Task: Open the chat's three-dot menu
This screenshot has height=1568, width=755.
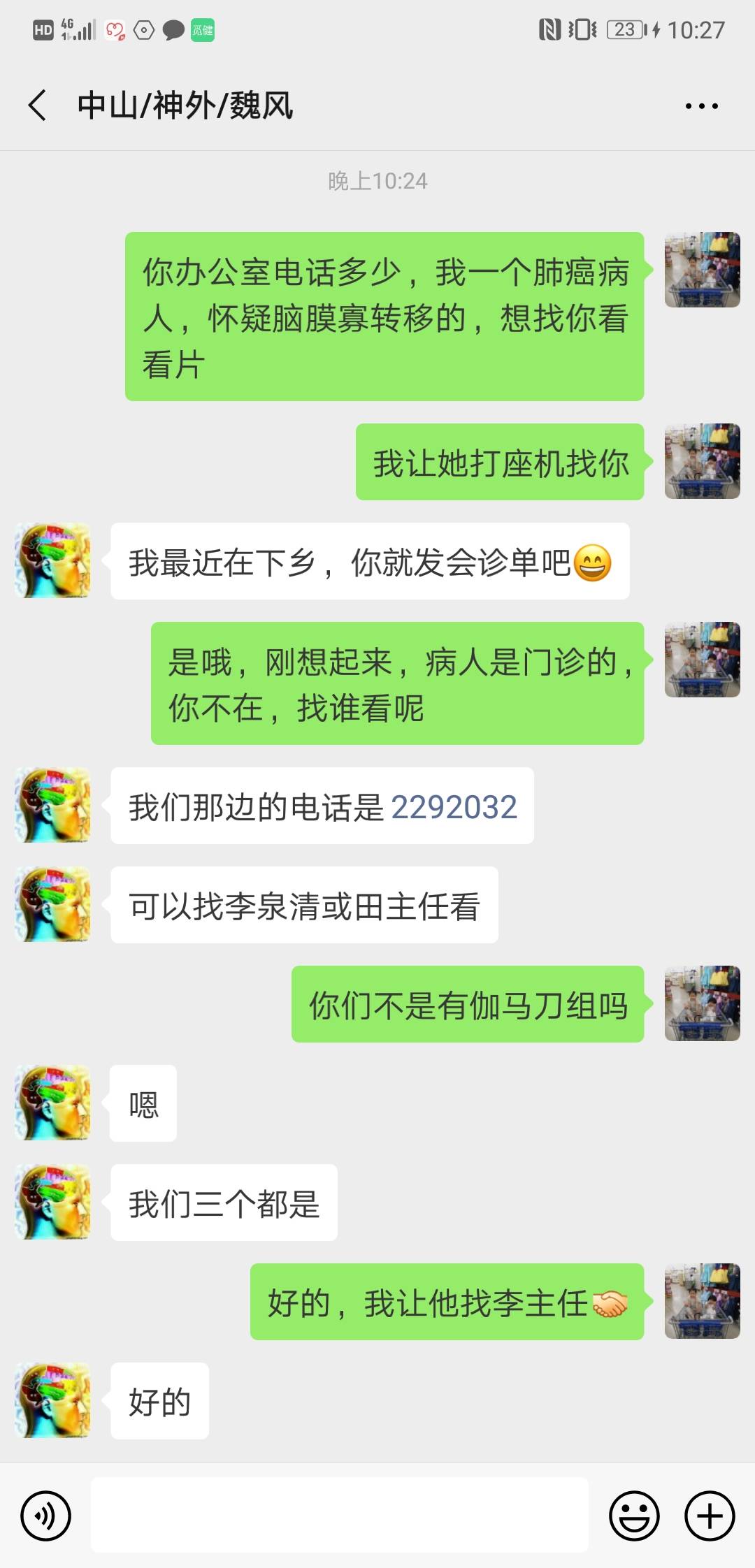Action: [701, 106]
